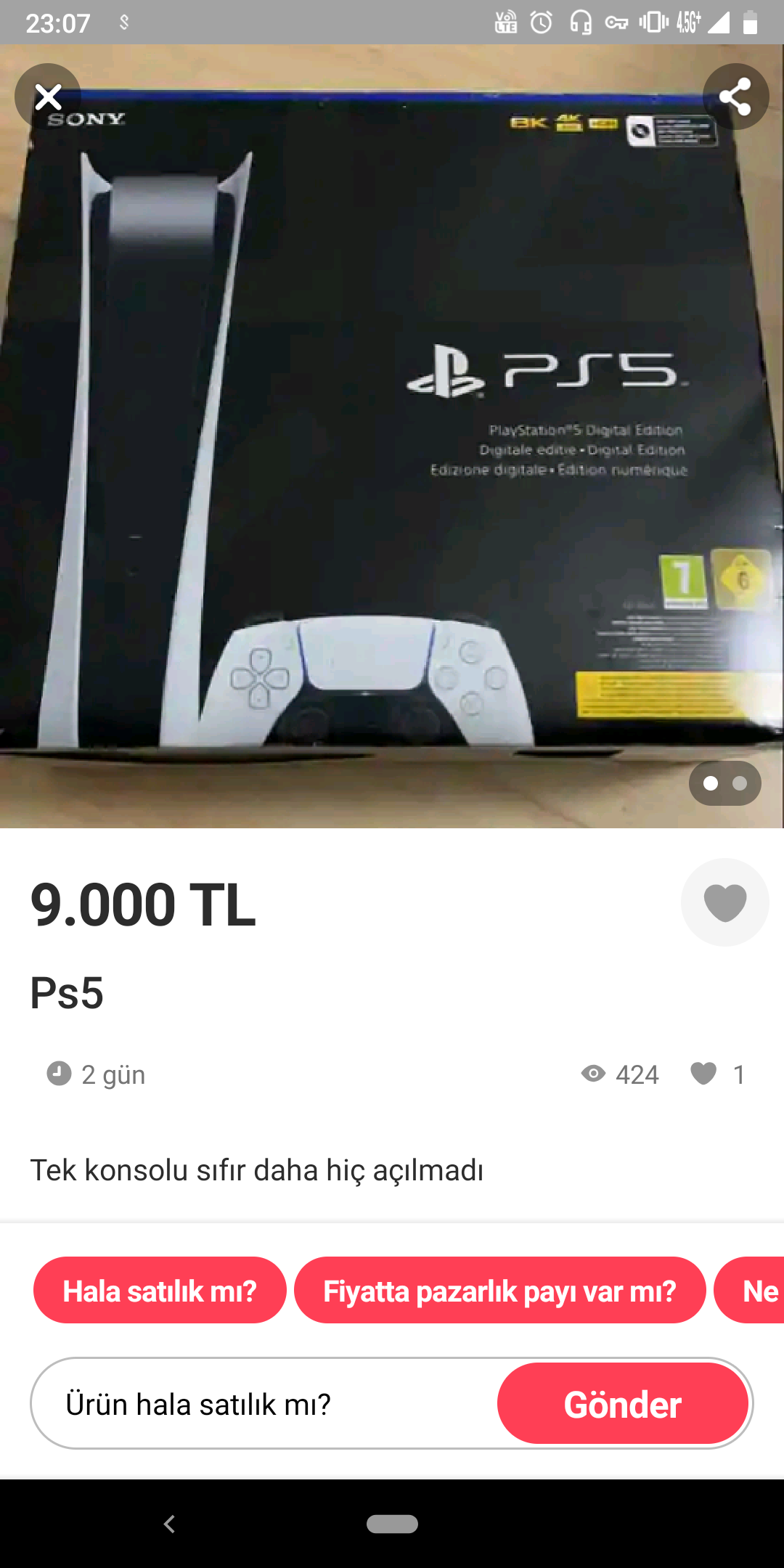Tap the photo page indicator dots
The width and height of the screenshot is (784, 1568).
pos(724,783)
